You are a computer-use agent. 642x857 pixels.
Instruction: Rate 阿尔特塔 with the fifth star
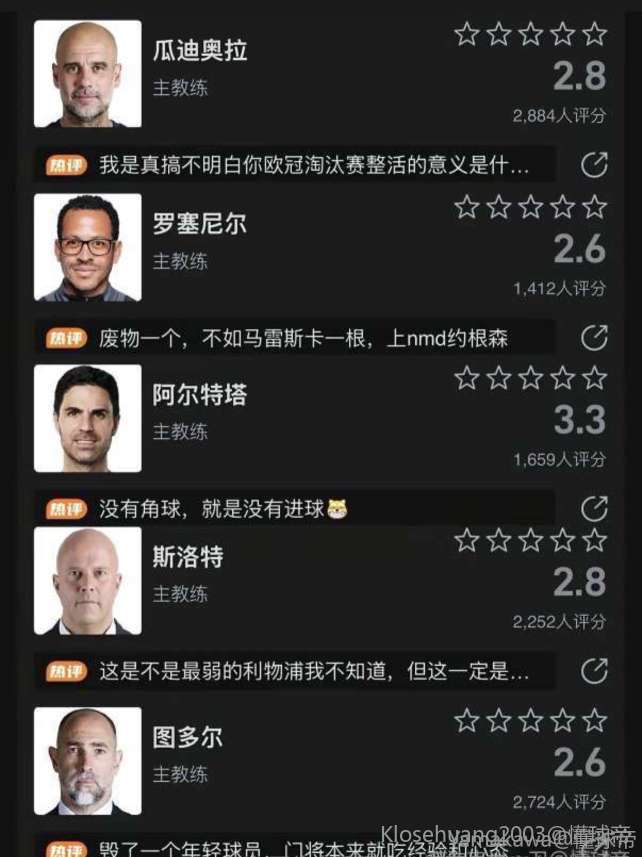(x=595, y=378)
